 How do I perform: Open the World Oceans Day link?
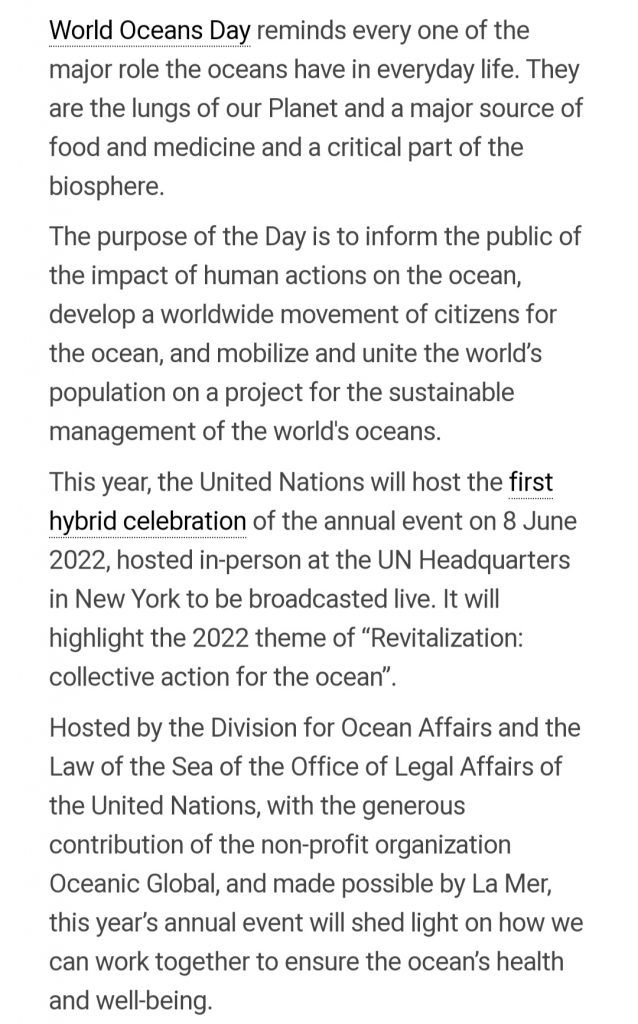point(150,31)
